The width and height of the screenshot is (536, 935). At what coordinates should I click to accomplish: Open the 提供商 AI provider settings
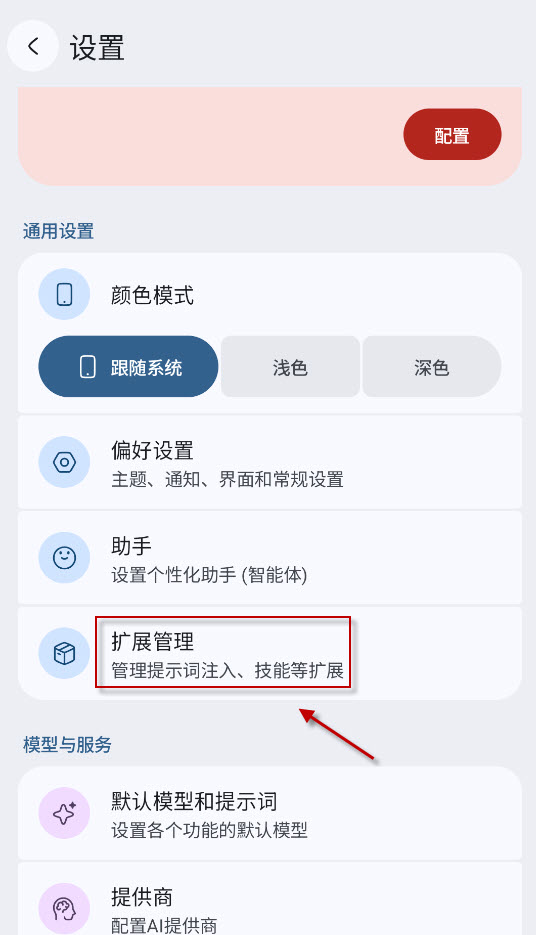tap(269, 899)
